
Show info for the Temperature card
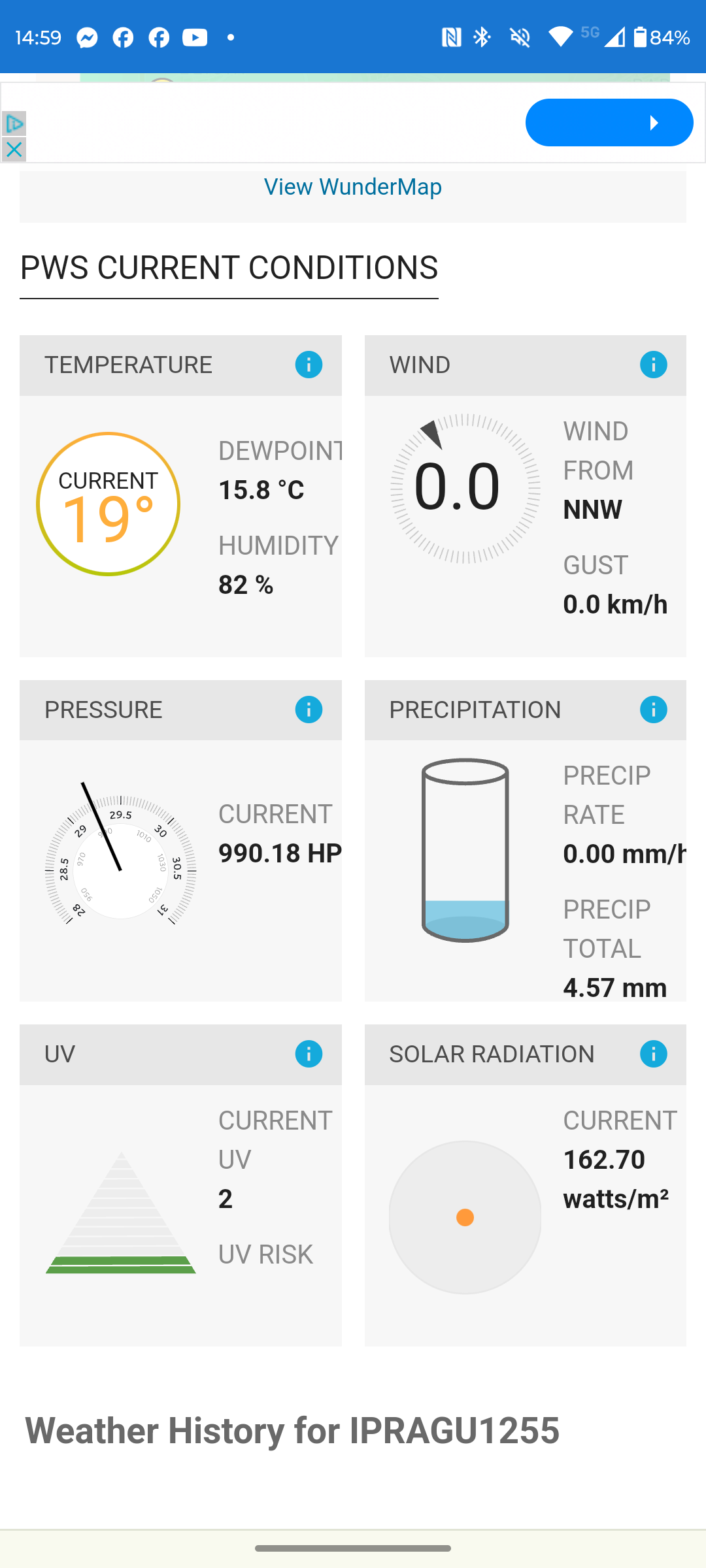(x=309, y=365)
